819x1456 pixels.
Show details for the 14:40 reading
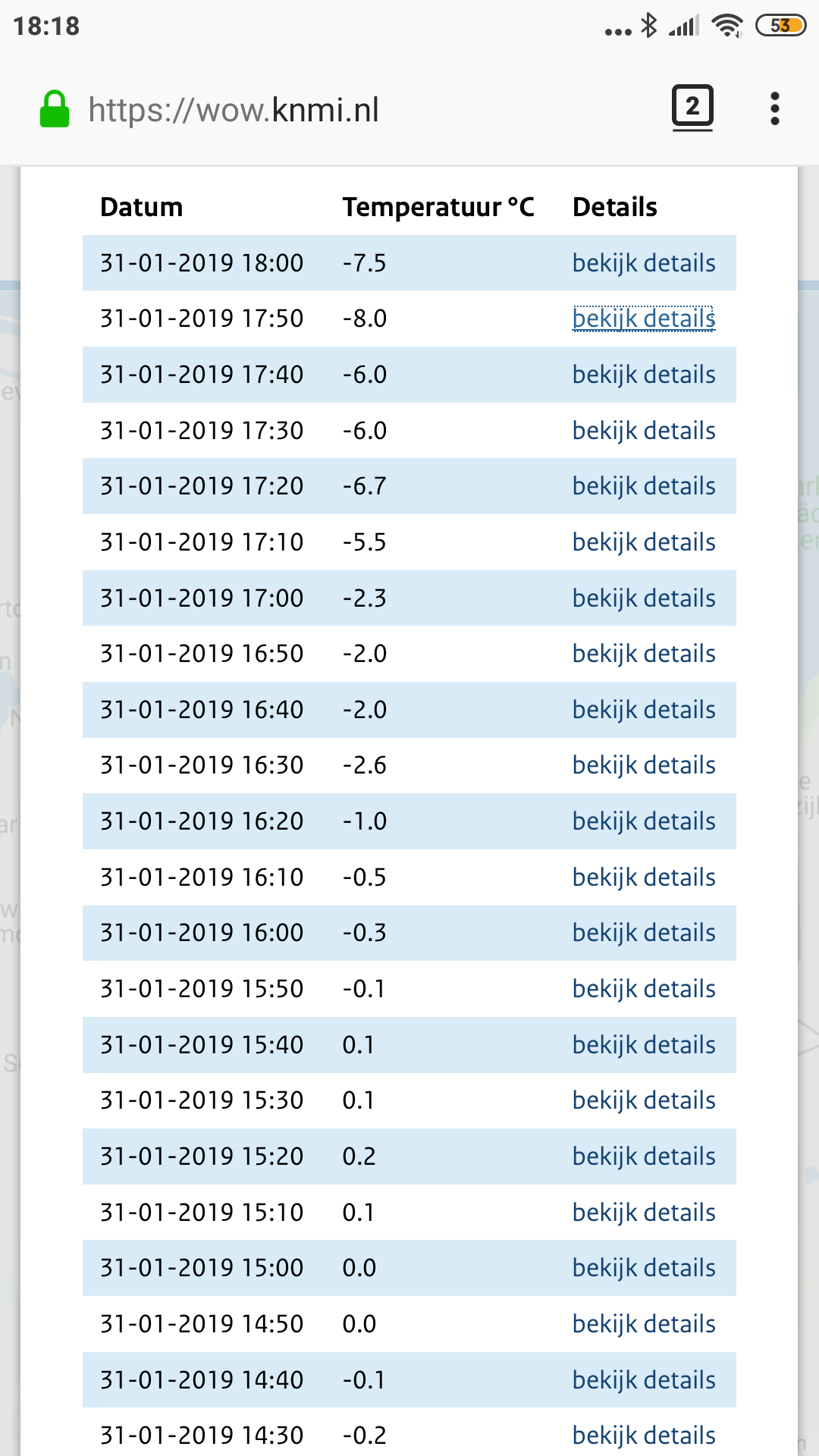click(x=644, y=1380)
